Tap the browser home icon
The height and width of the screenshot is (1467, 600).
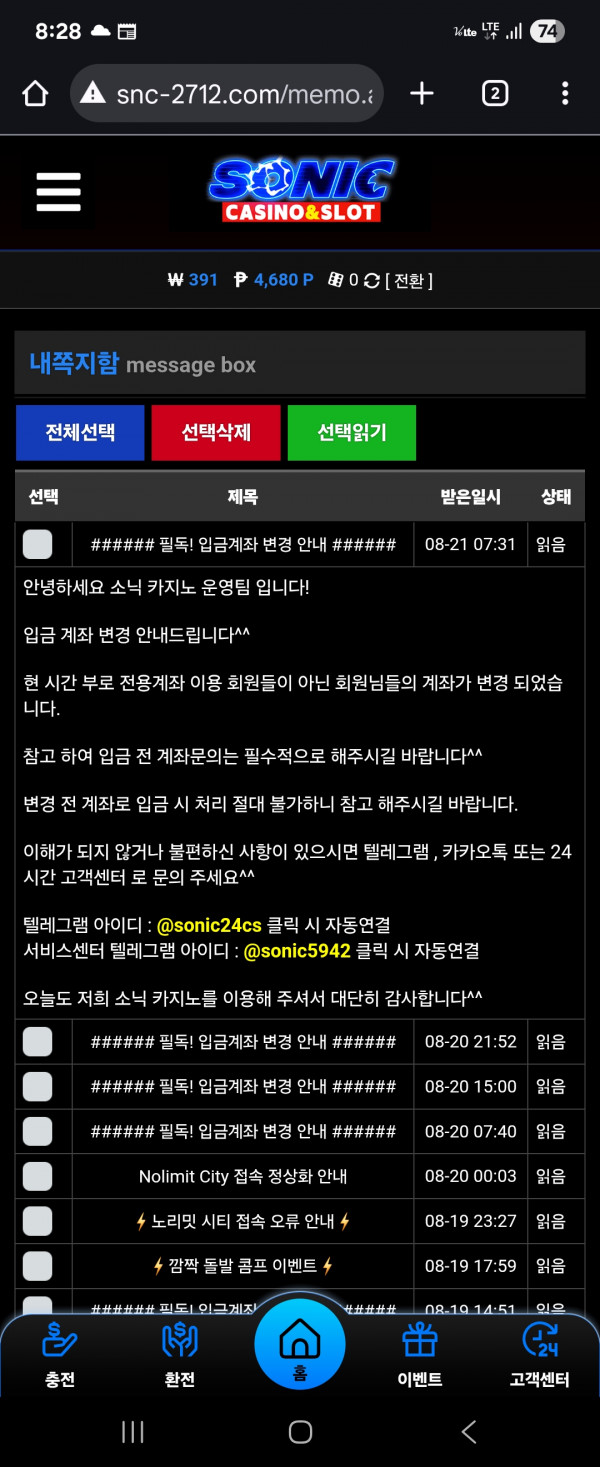[x=35, y=94]
